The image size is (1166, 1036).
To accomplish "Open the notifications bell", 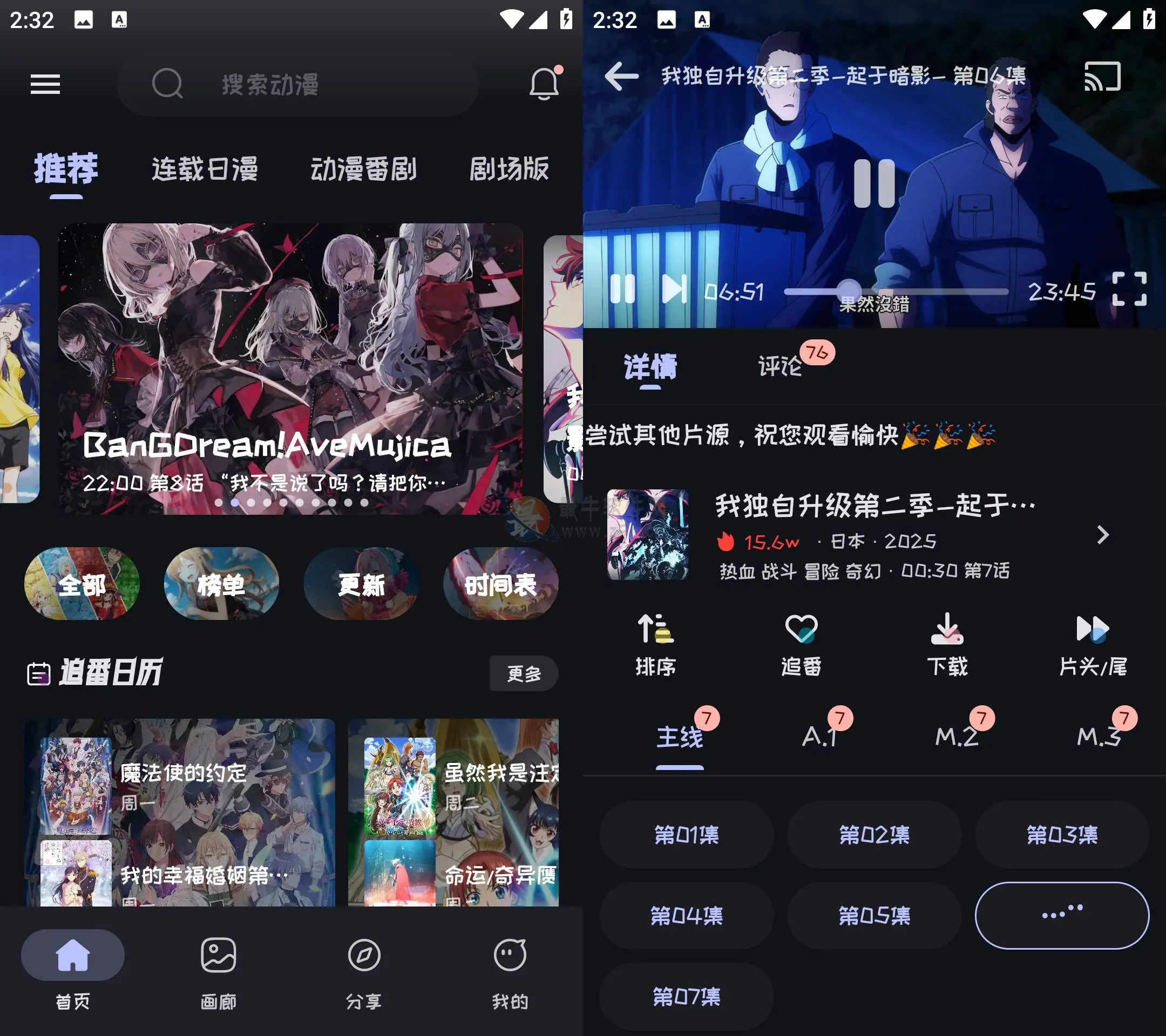I will [x=544, y=84].
